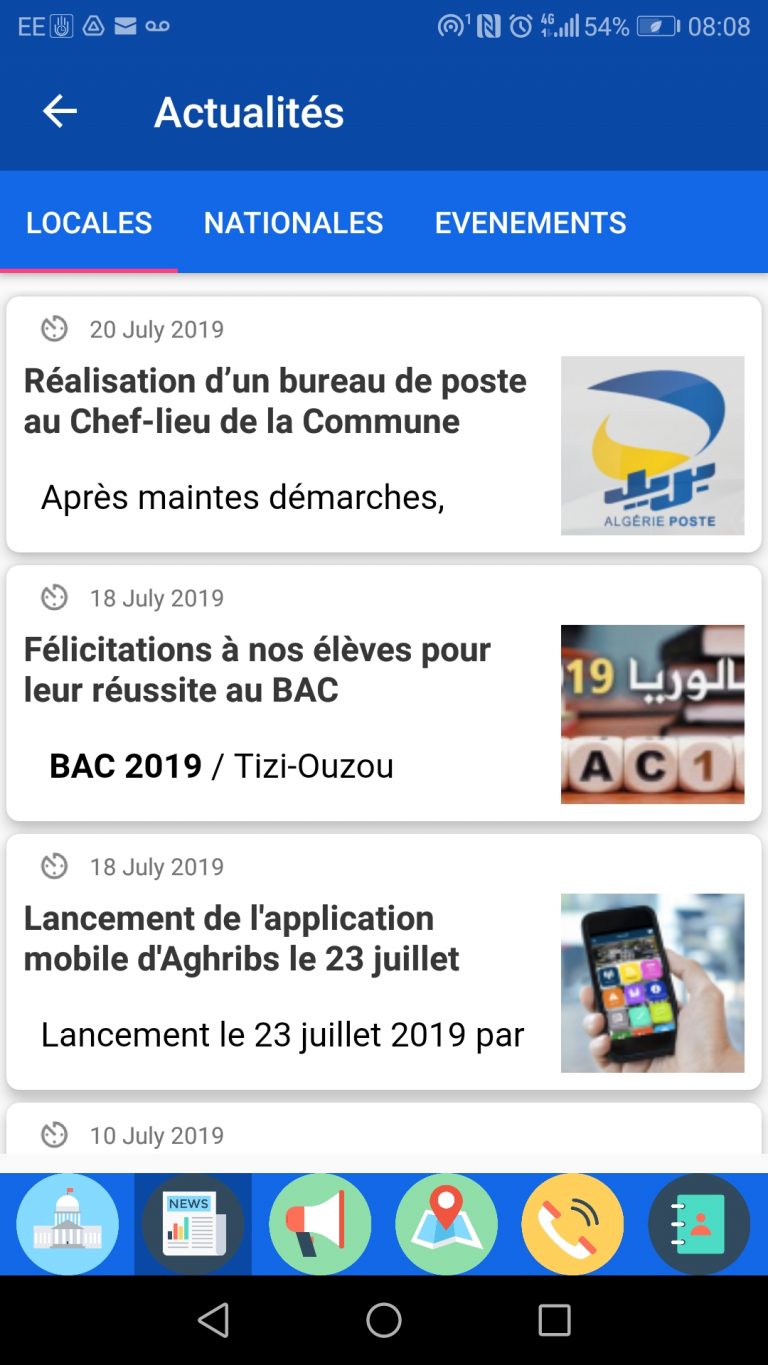Open the map location section
The height and width of the screenshot is (1365, 768).
point(446,1224)
